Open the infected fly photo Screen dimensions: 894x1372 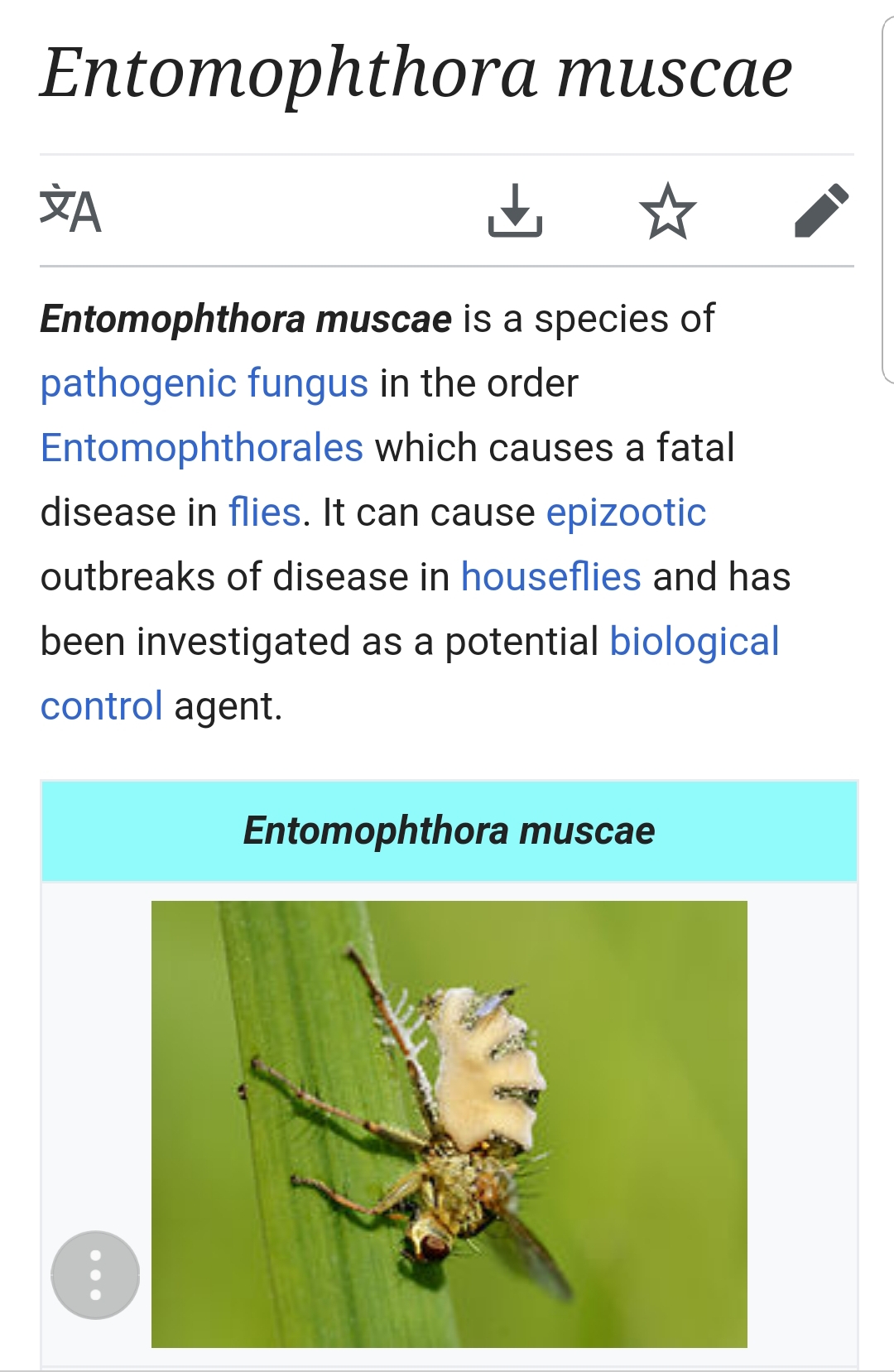pos(449,1124)
